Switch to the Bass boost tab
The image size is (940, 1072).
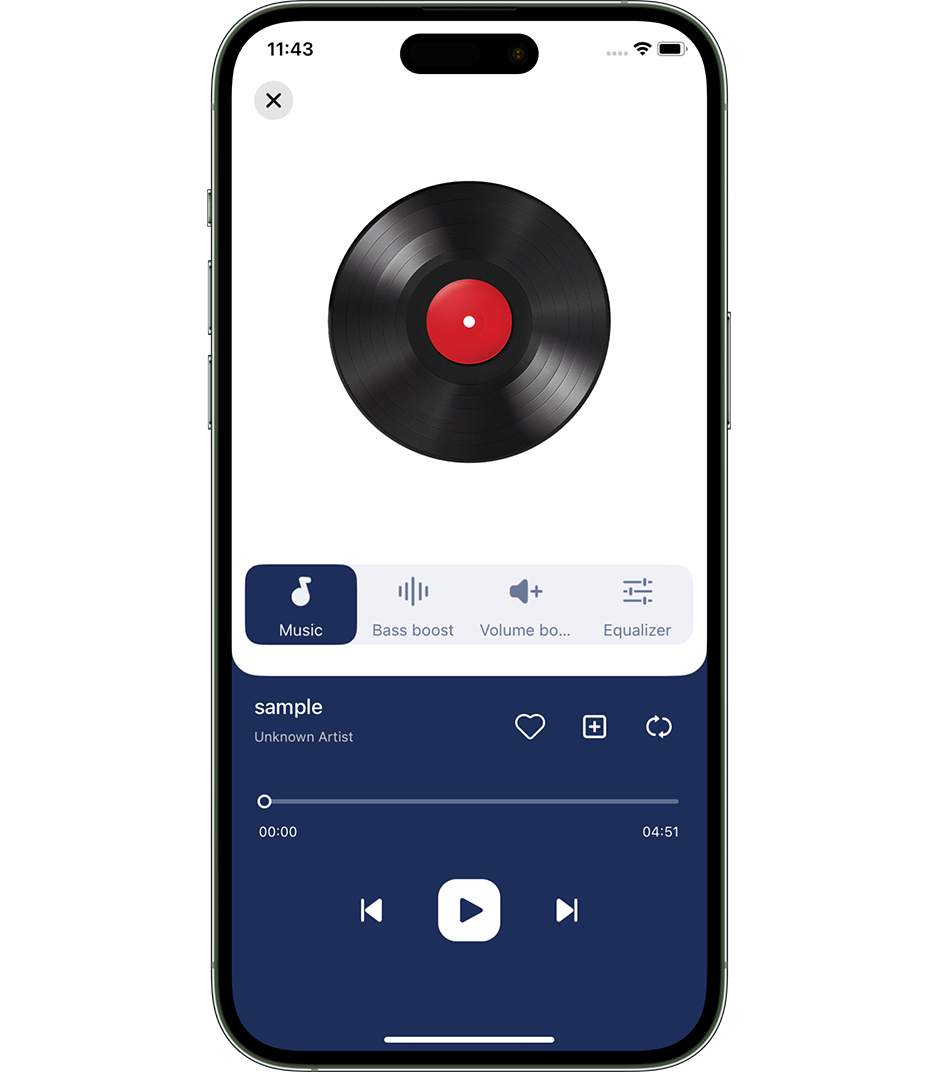point(413,605)
